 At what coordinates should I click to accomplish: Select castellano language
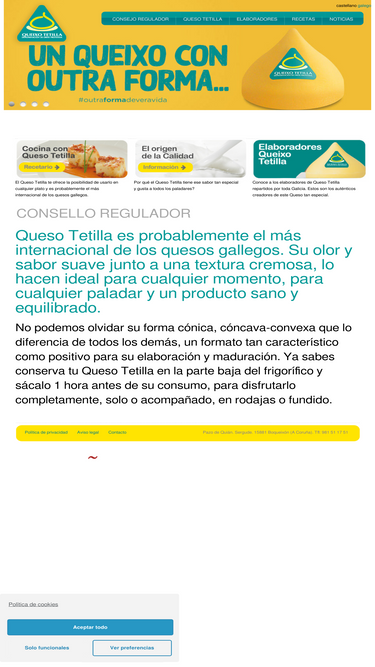pos(347,6)
